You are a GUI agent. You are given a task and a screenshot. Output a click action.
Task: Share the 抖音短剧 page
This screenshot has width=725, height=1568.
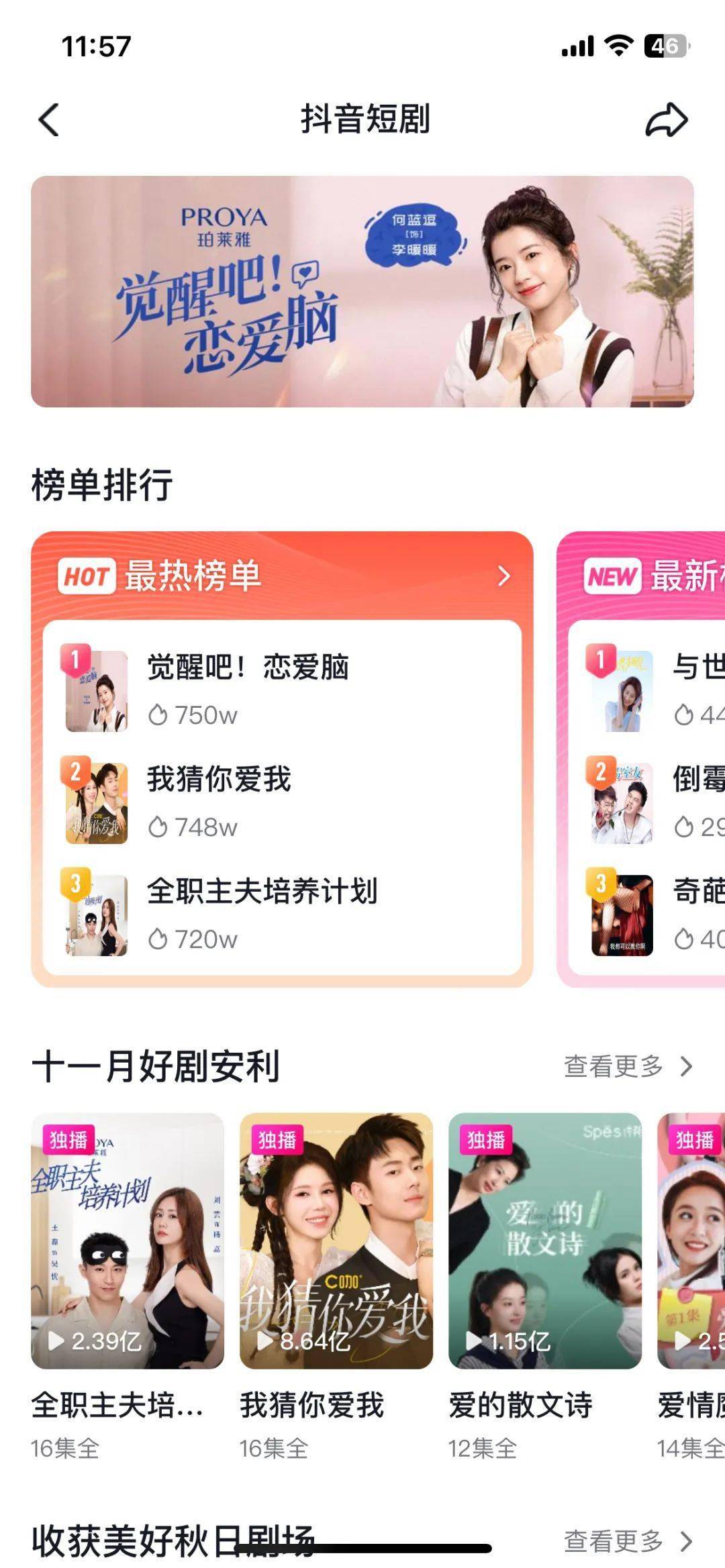[x=666, y=120]
